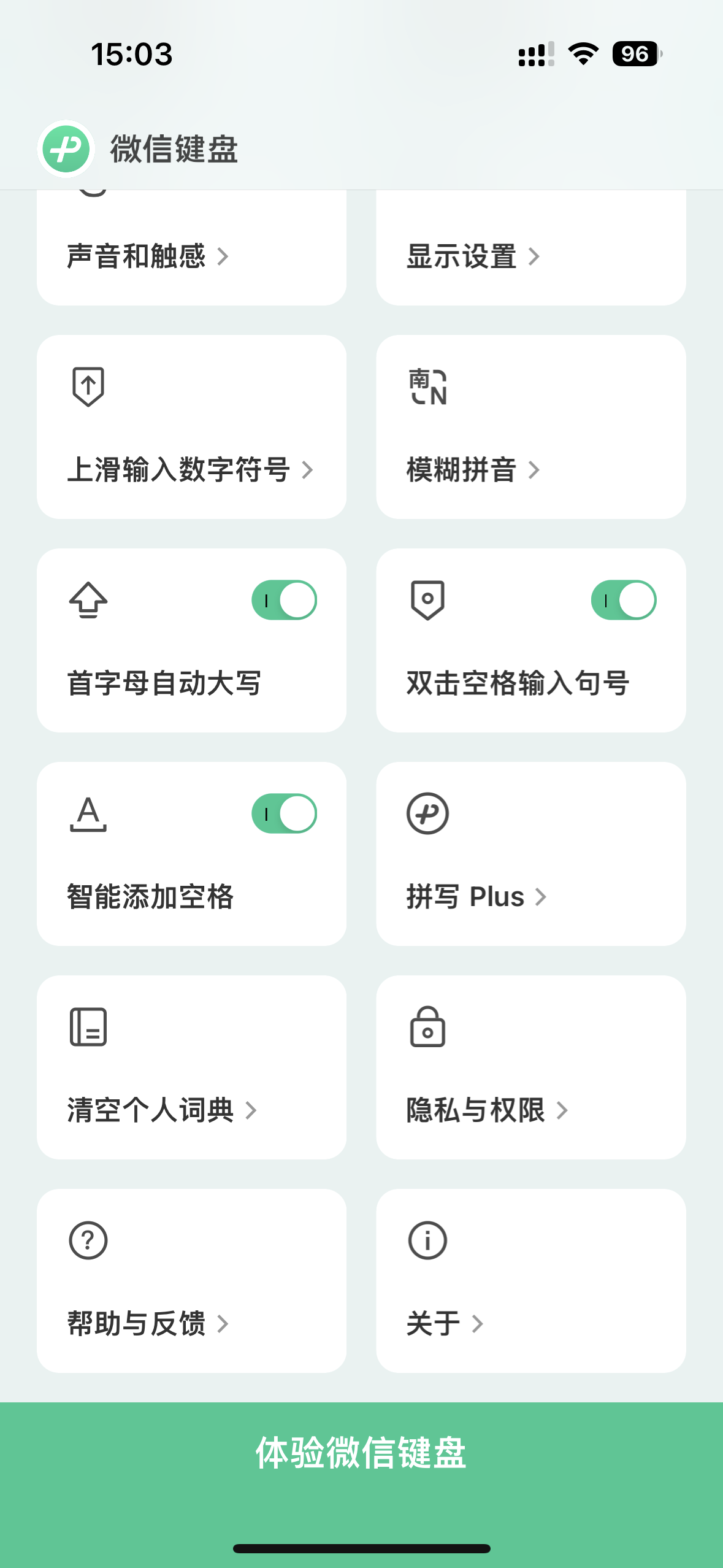Open 关于 page
This screenshot has height=1568, width=723.
[530, 1281]
